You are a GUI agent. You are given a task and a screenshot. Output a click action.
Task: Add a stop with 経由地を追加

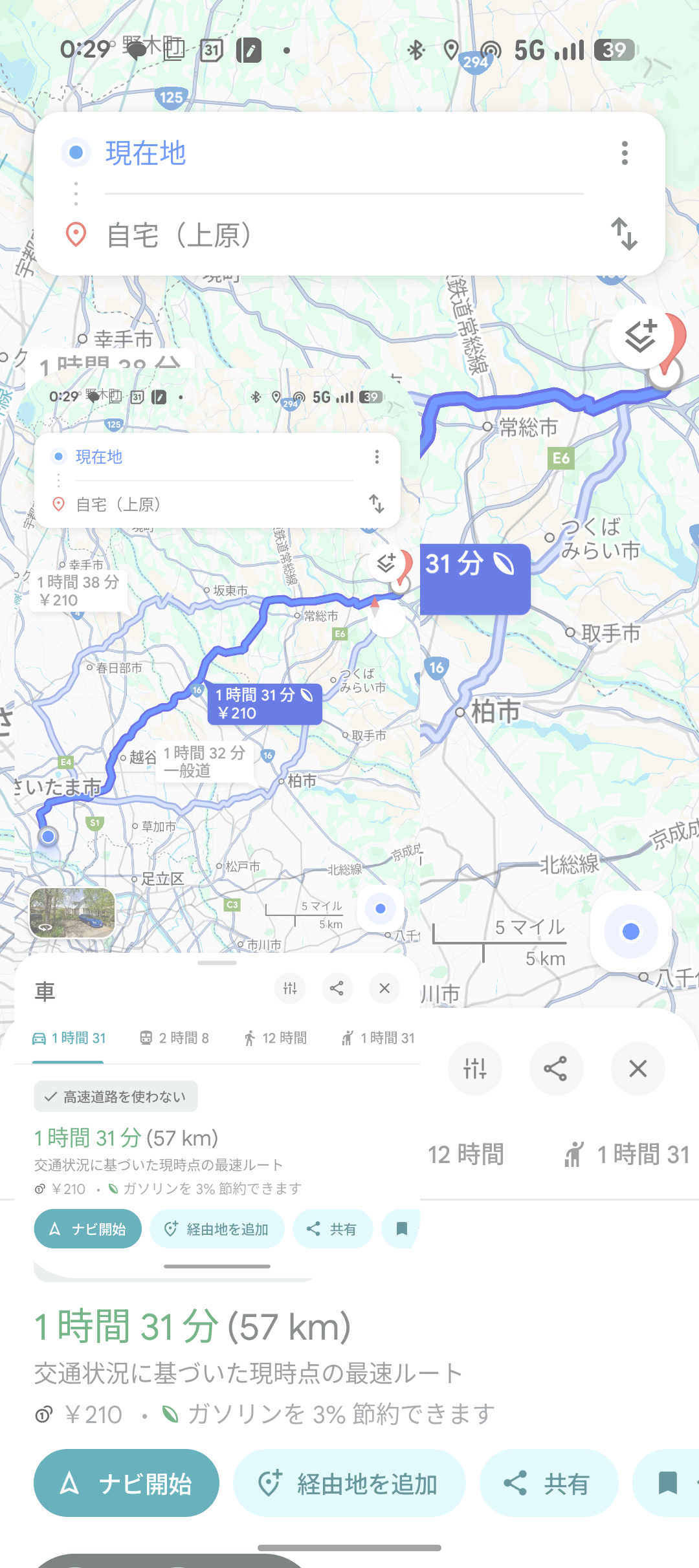pos(349,1483)
